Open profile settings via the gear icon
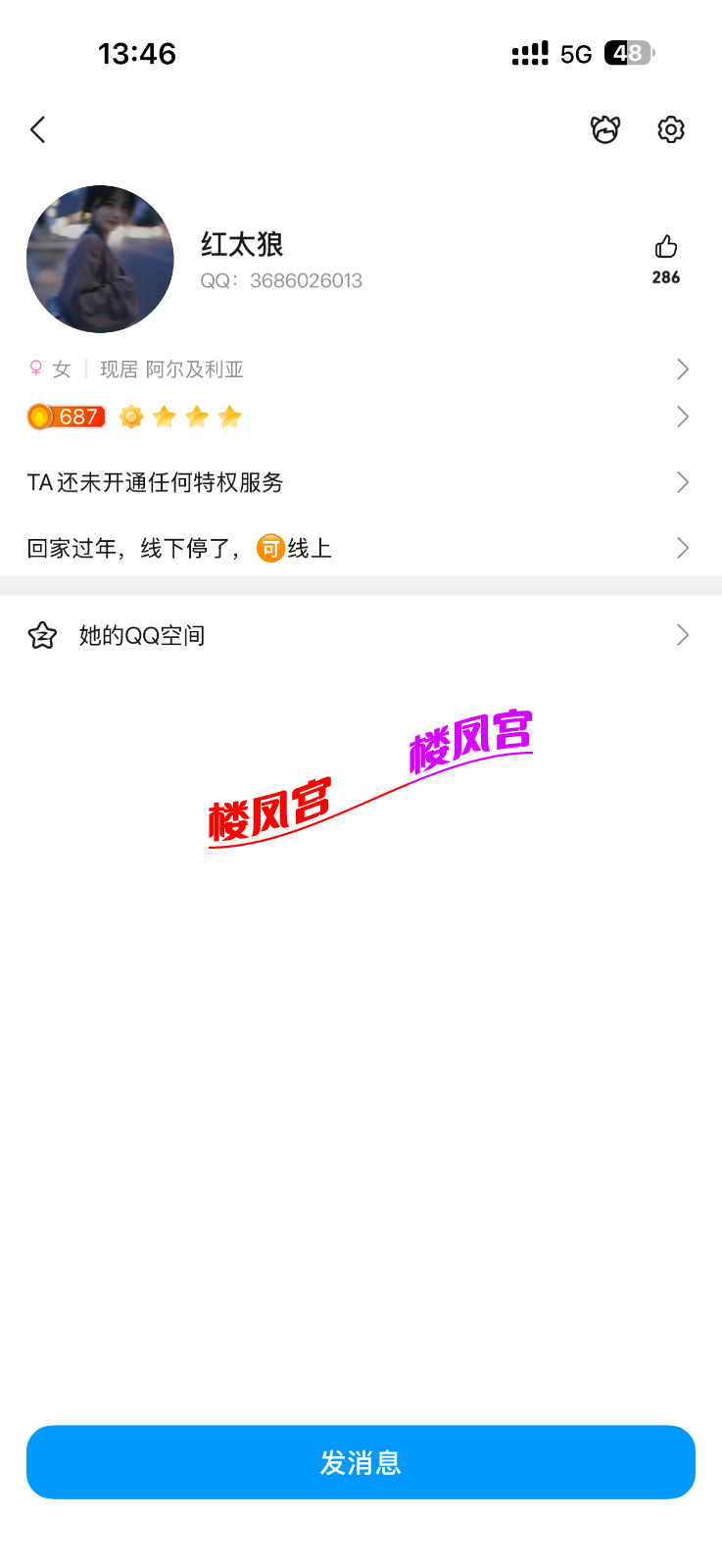Viewport: 722px width, 1568px height. tap(670, 129)
